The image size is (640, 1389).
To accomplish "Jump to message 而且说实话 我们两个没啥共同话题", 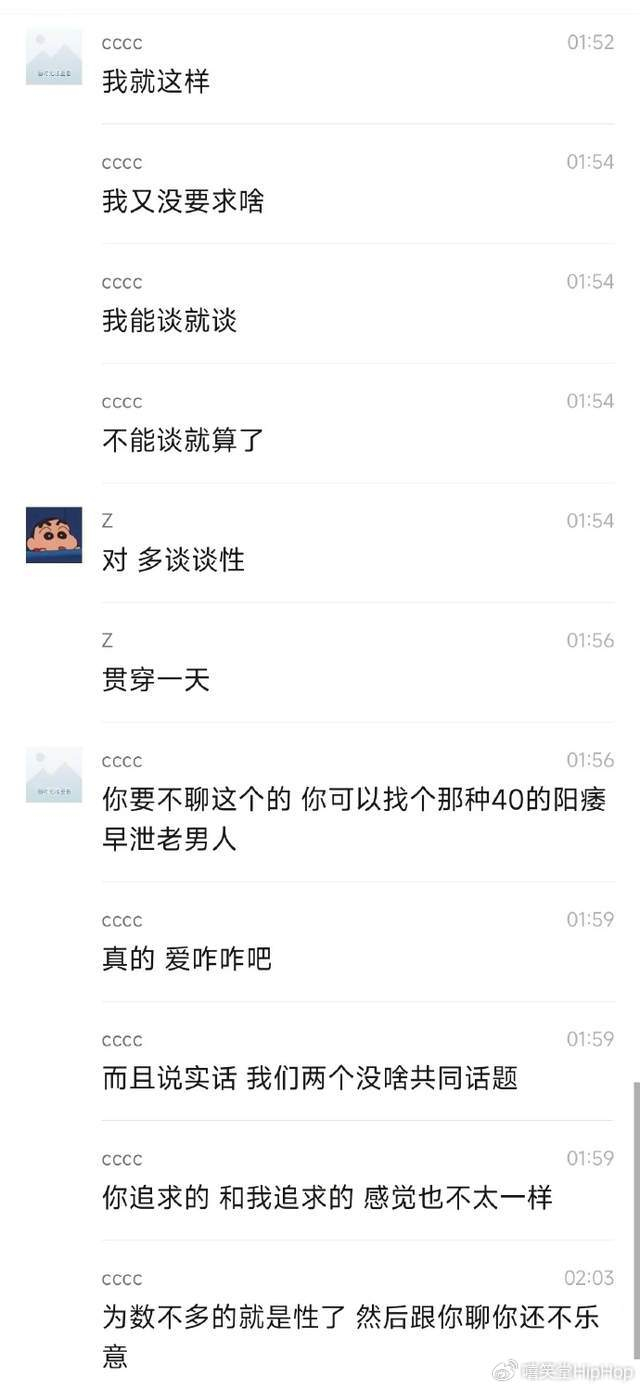I will click(310, 1078).
